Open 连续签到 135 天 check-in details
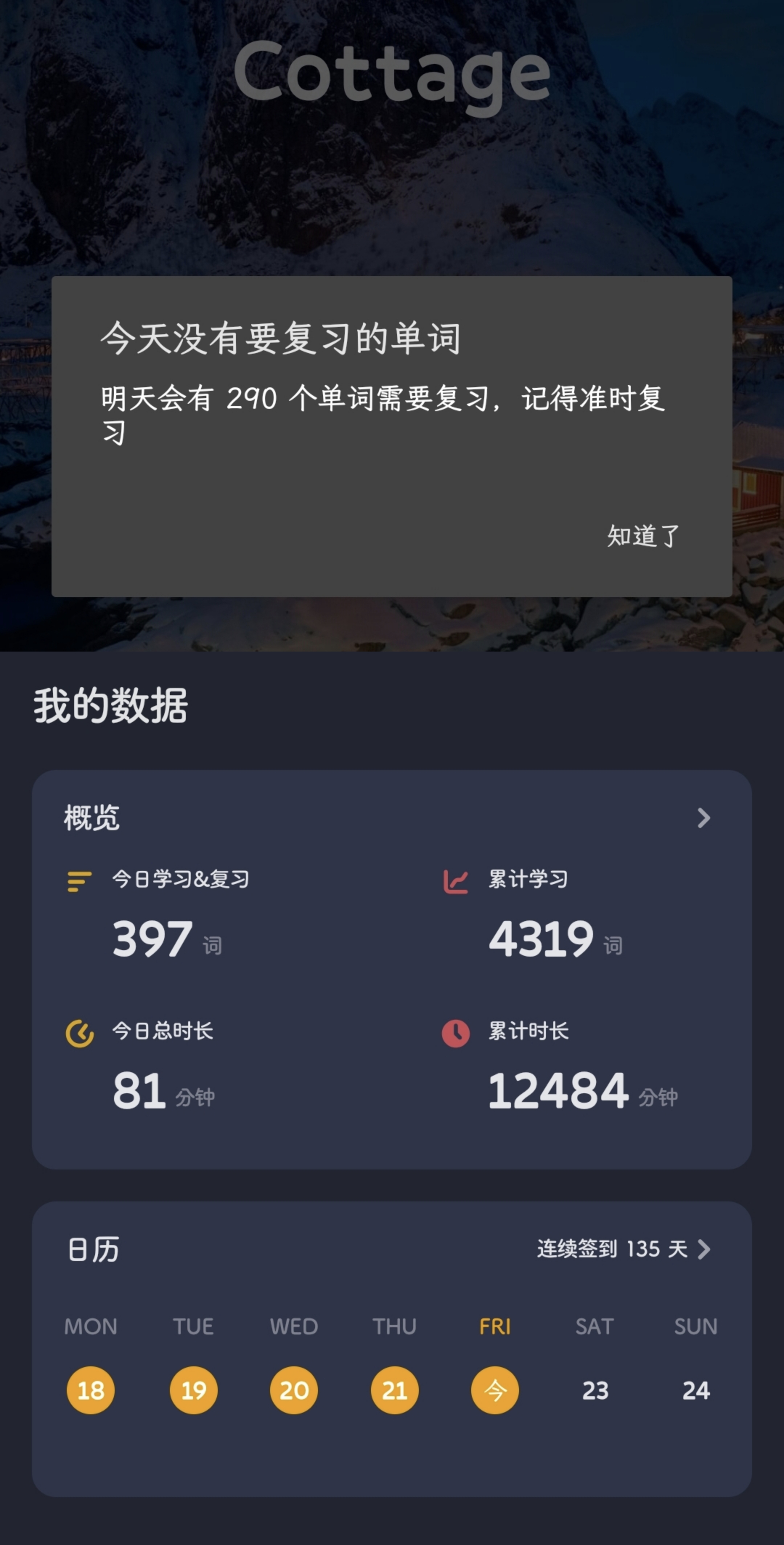Screen dimensions: 784x1545 [x=623, y=1249]
